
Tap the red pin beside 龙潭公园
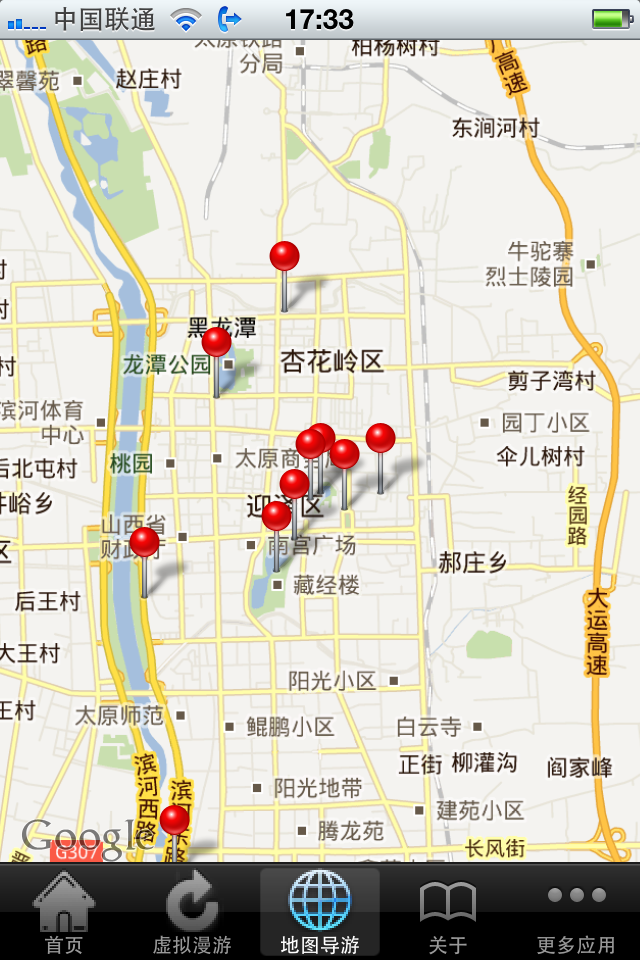click(217, 343)
